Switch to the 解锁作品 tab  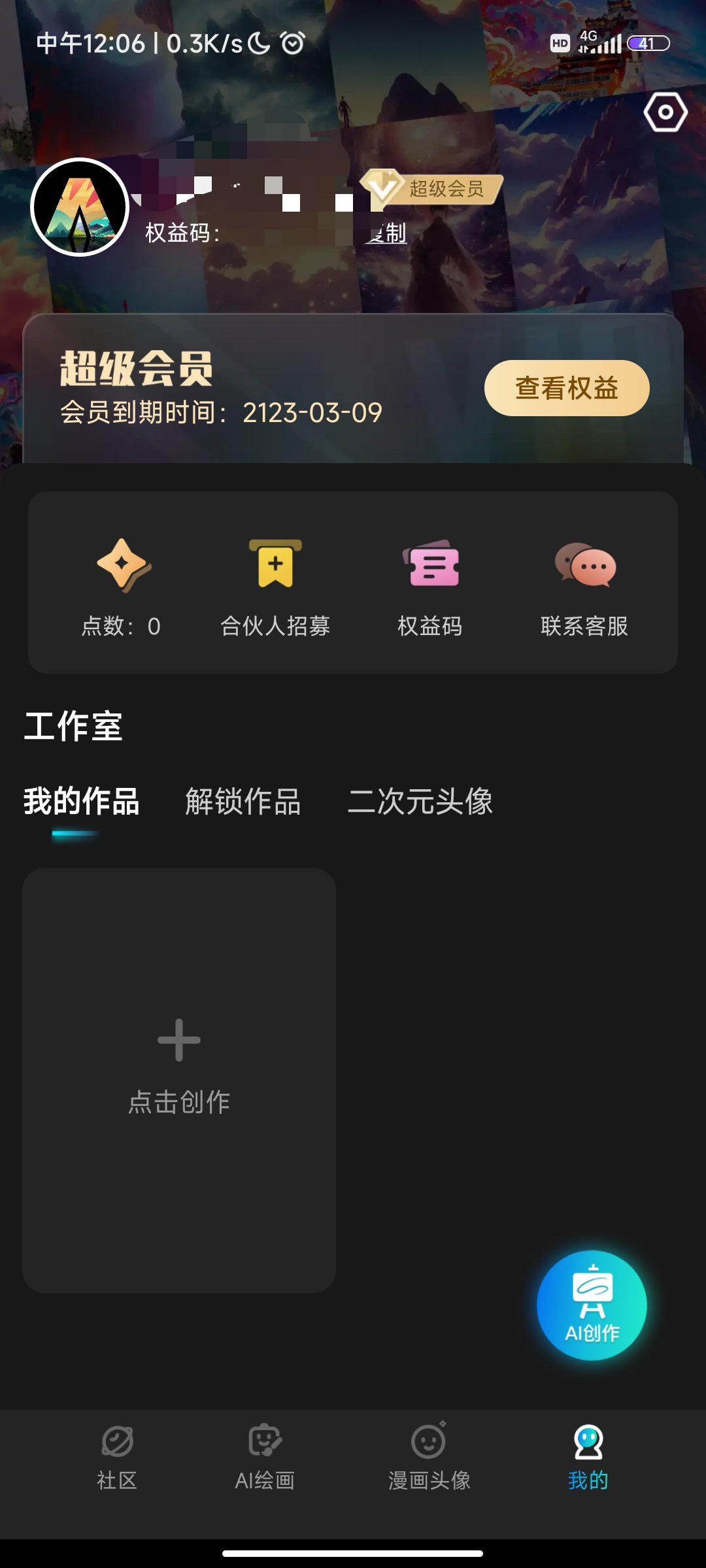click(243, 803)
